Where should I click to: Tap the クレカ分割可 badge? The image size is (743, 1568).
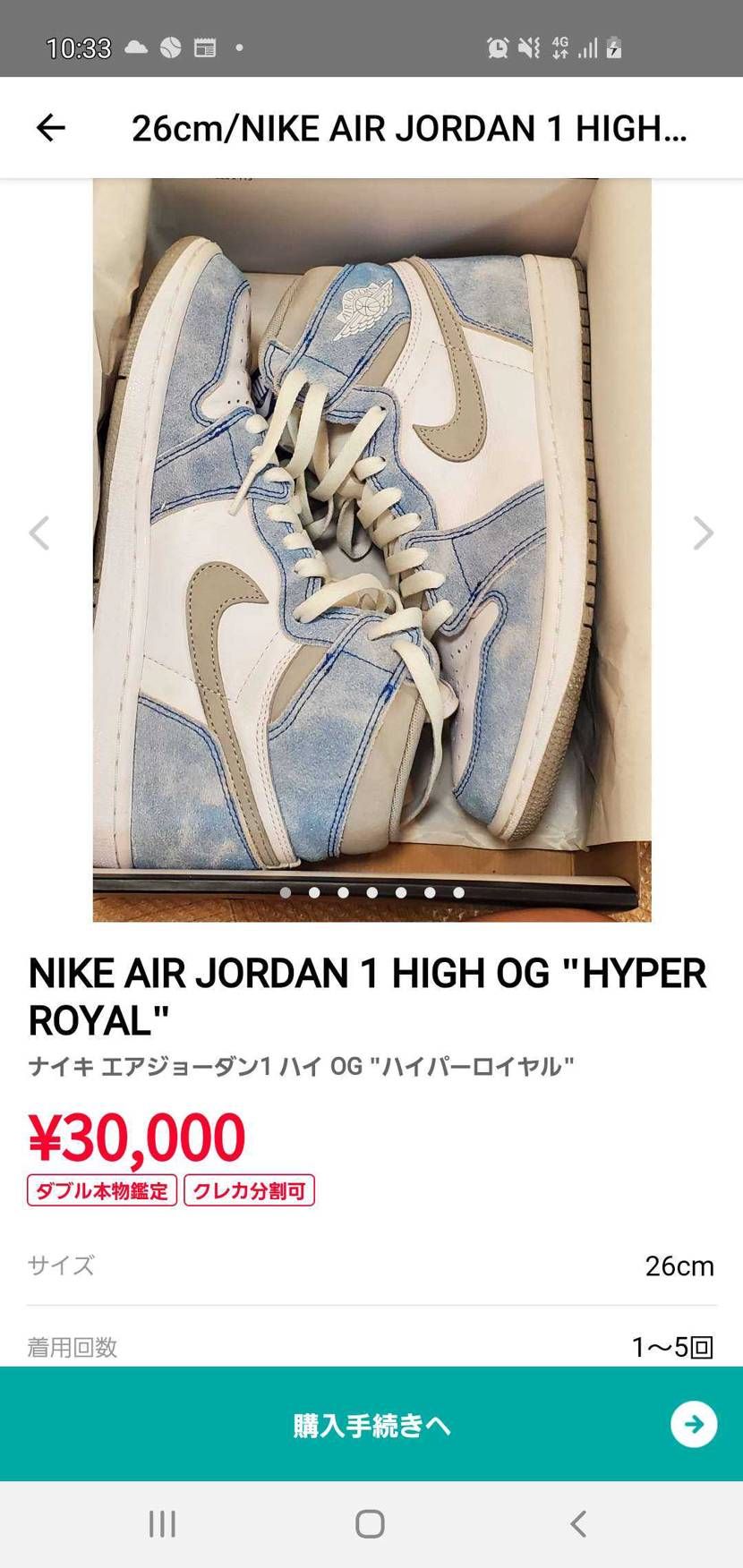249,1190
